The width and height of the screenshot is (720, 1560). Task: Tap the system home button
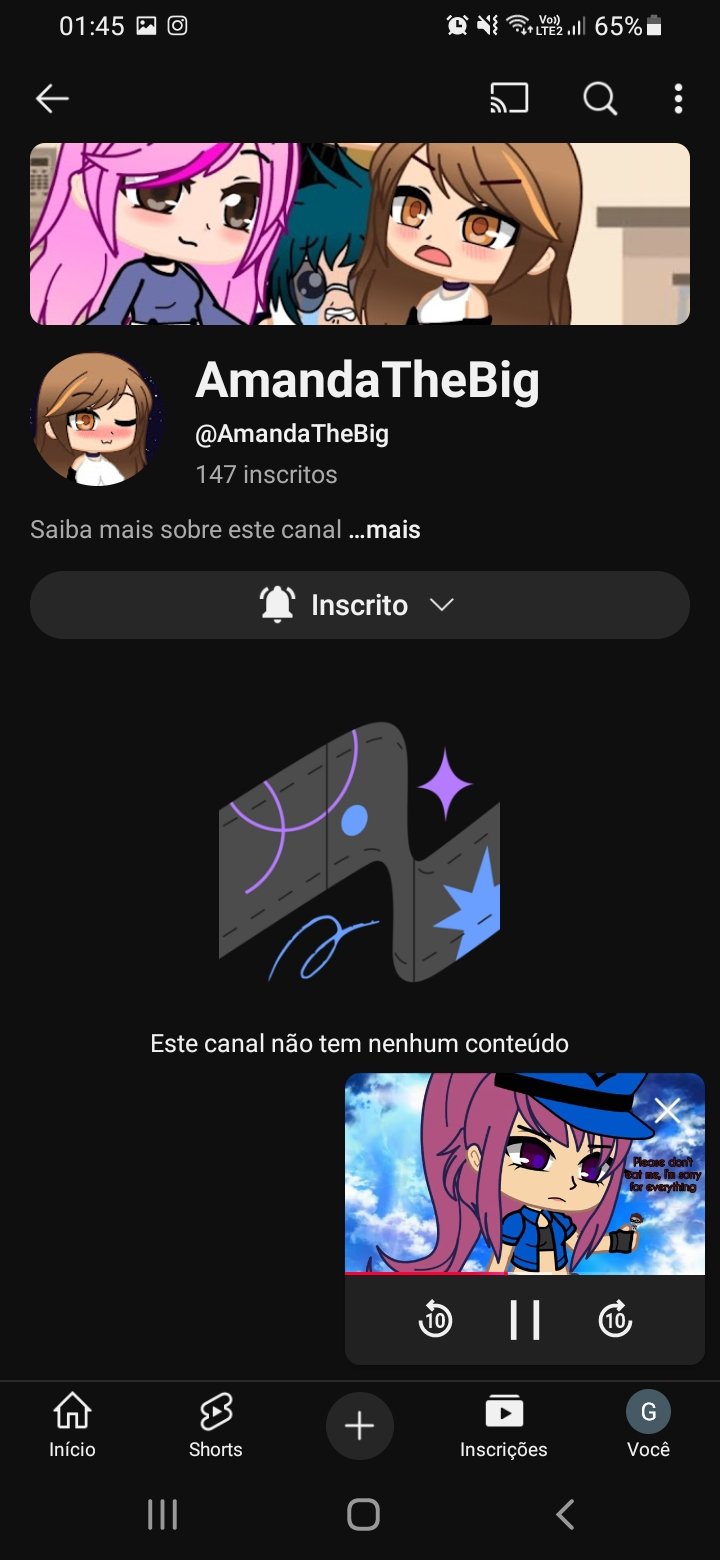[x=363, y=1514]
